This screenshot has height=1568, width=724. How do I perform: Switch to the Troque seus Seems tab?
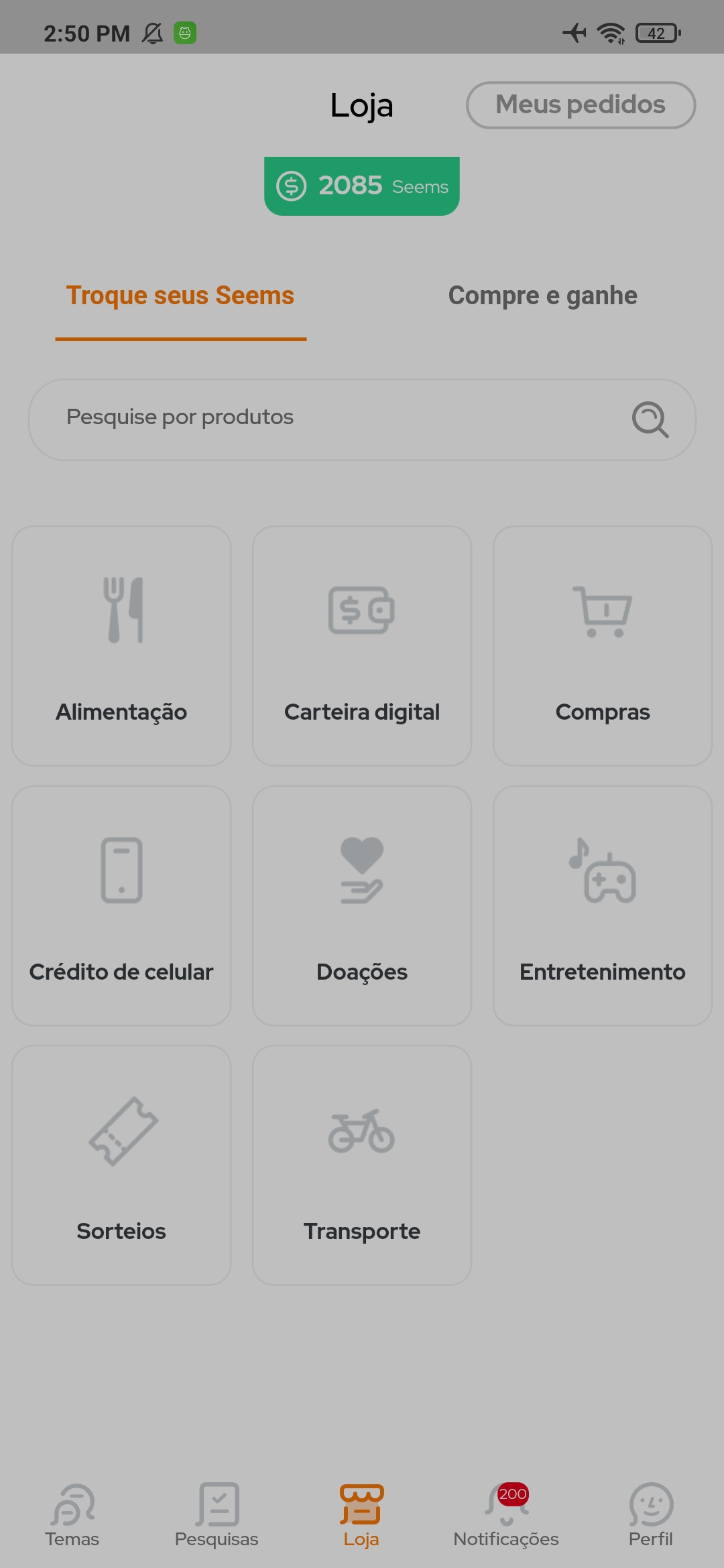point(180,295)
